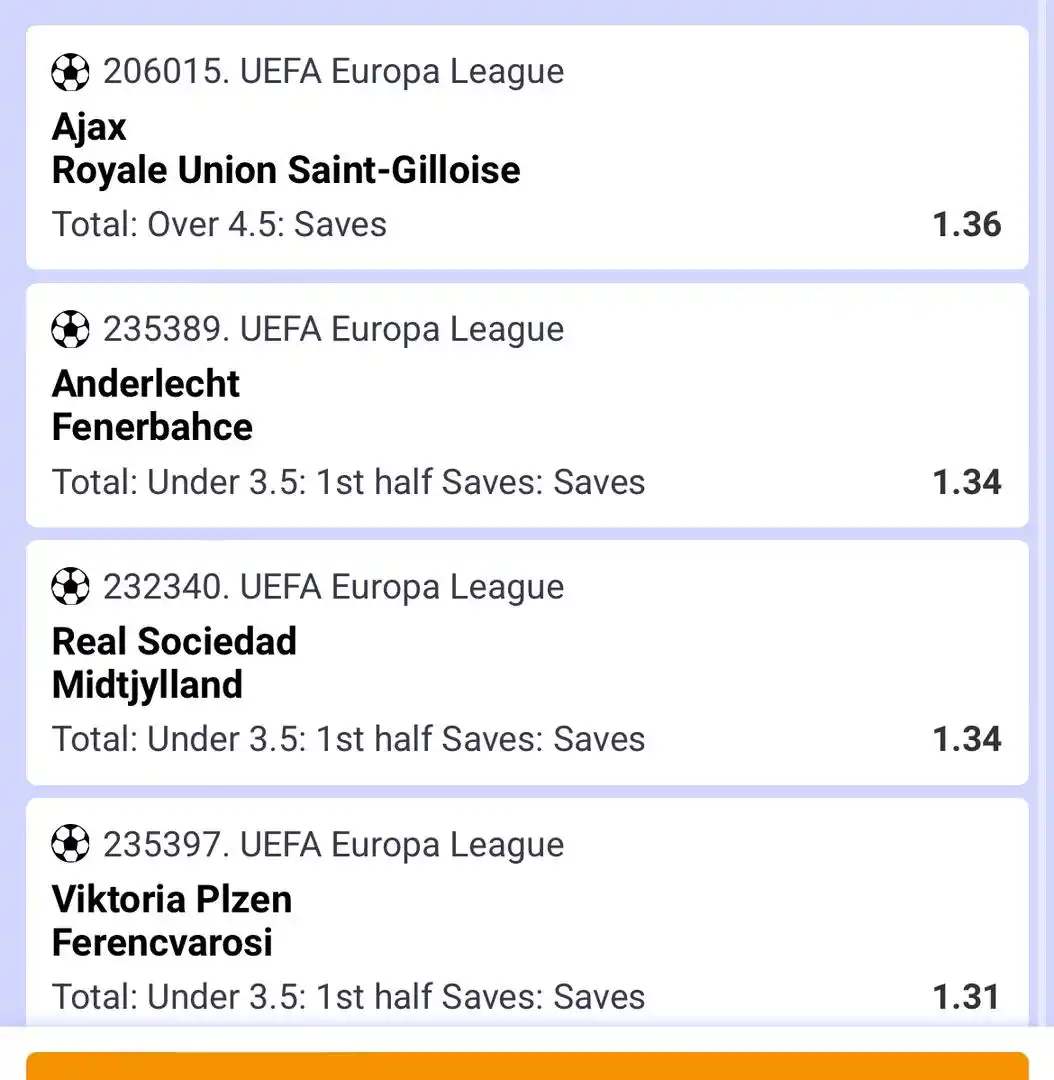1054x1080 pixels.
Task: Tap the orange button at the bottom
Action: point(527,1066)
